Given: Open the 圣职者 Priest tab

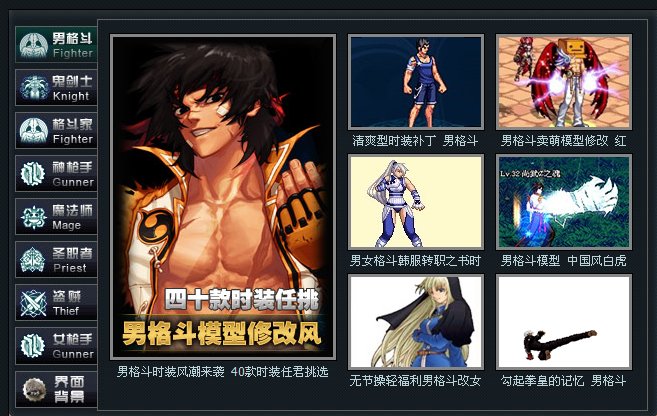Looking at the screenshot, I should click(57, 259).
